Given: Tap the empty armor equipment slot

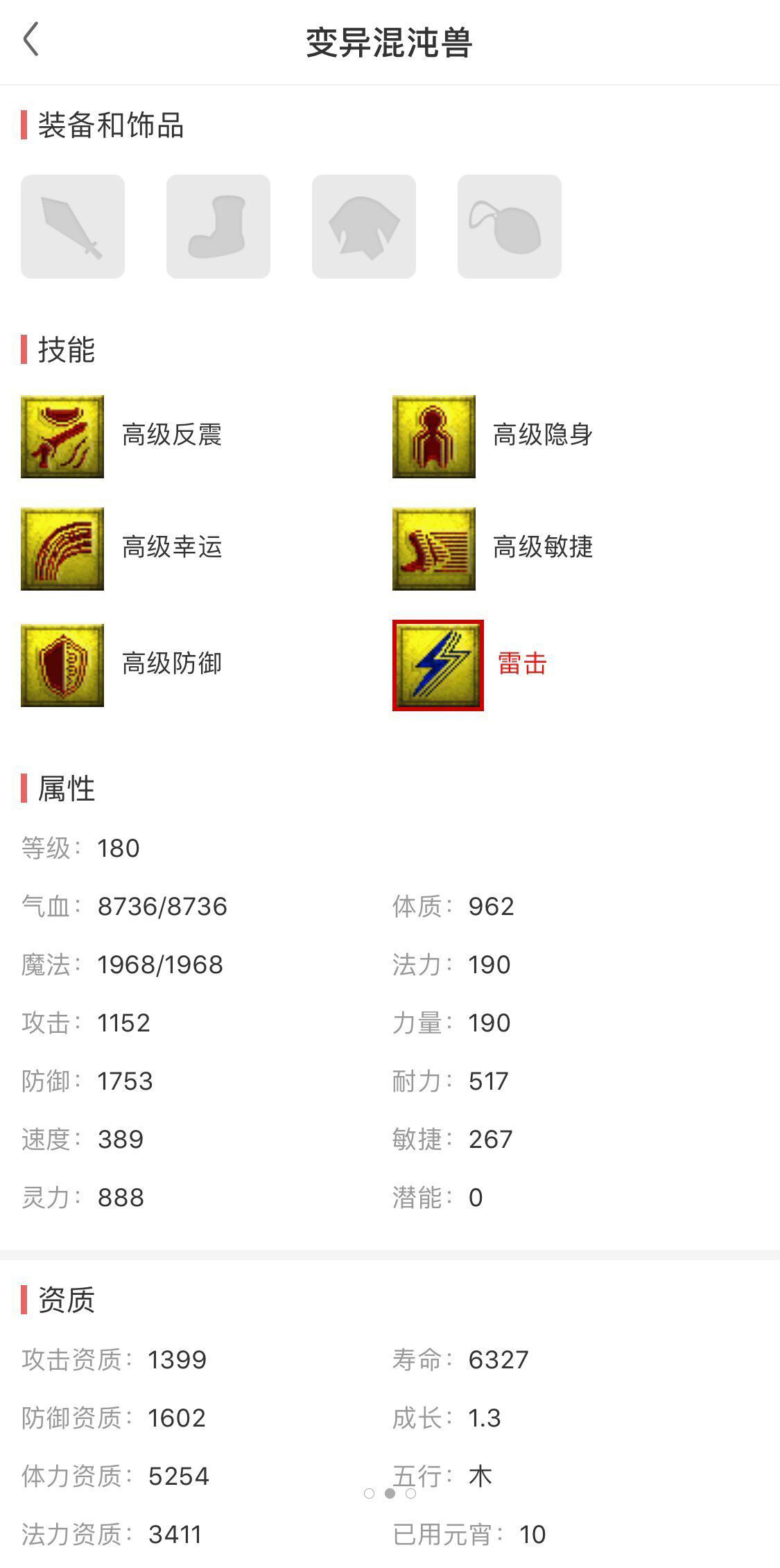Looking at the screenshot, I should pyautogui.click(x=364, y=227).
